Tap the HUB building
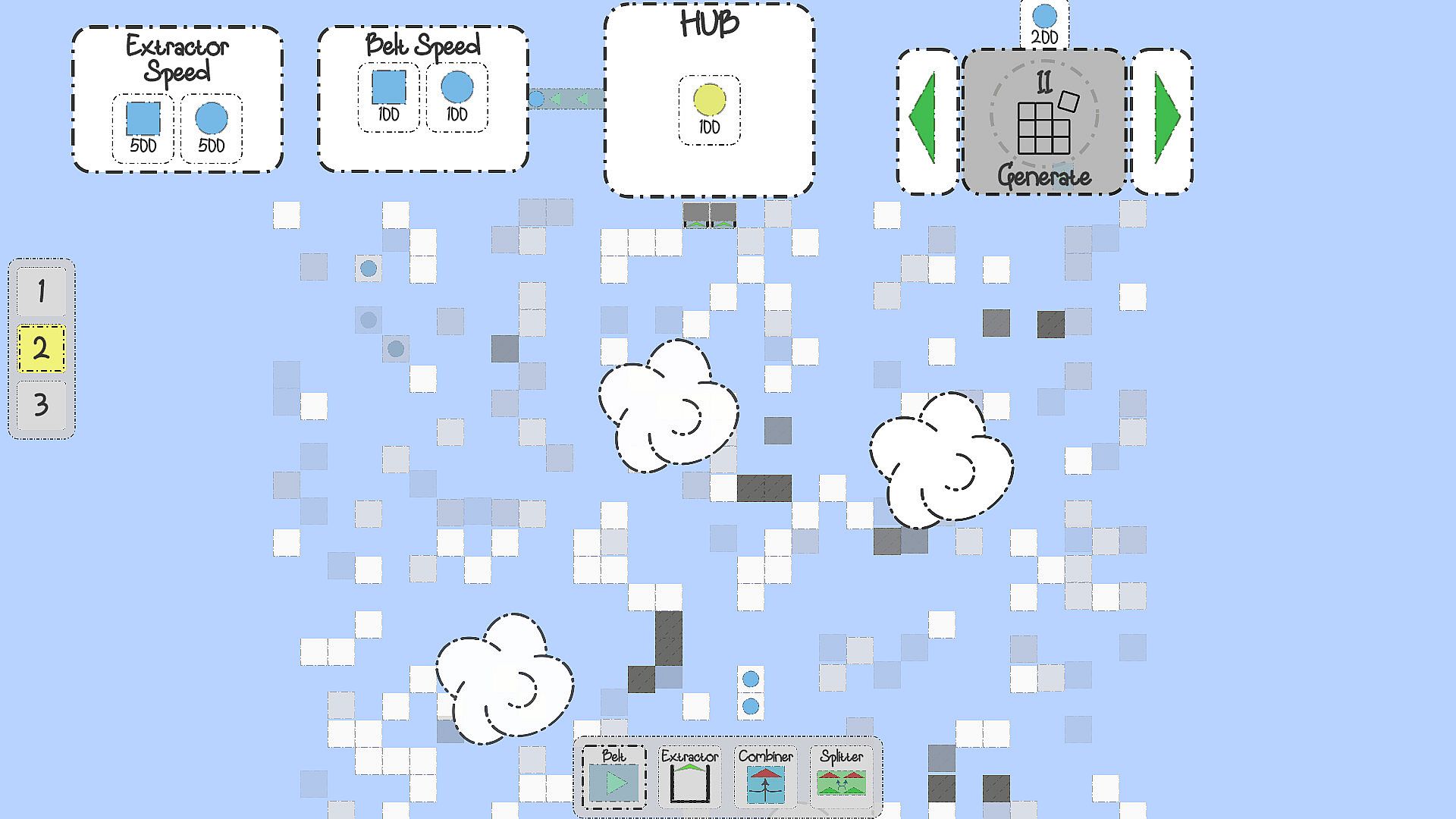The image size is (1456, 819). tap(709, 100)
